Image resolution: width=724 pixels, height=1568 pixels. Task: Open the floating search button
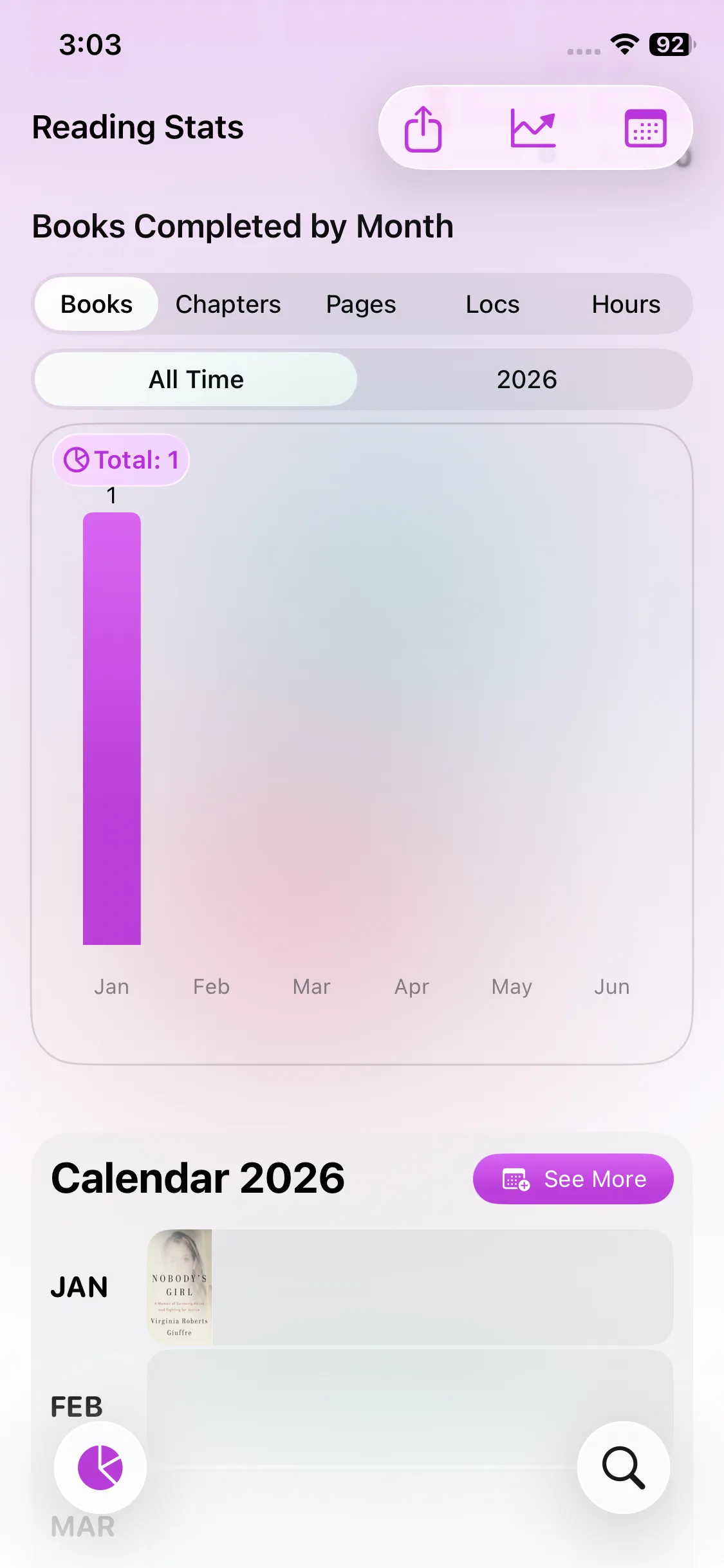point(623,1468)
